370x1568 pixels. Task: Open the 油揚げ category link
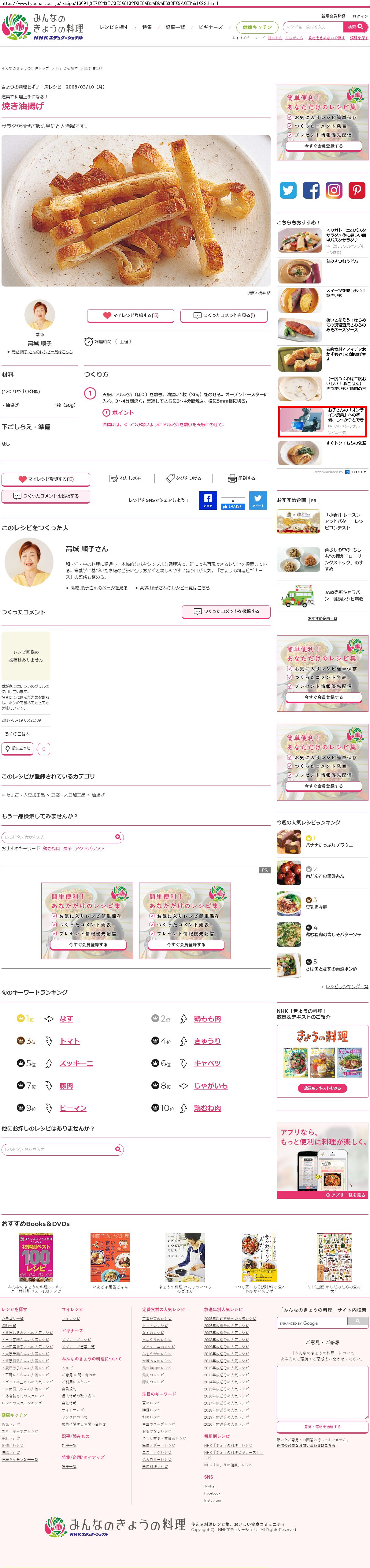click(98, 795)
